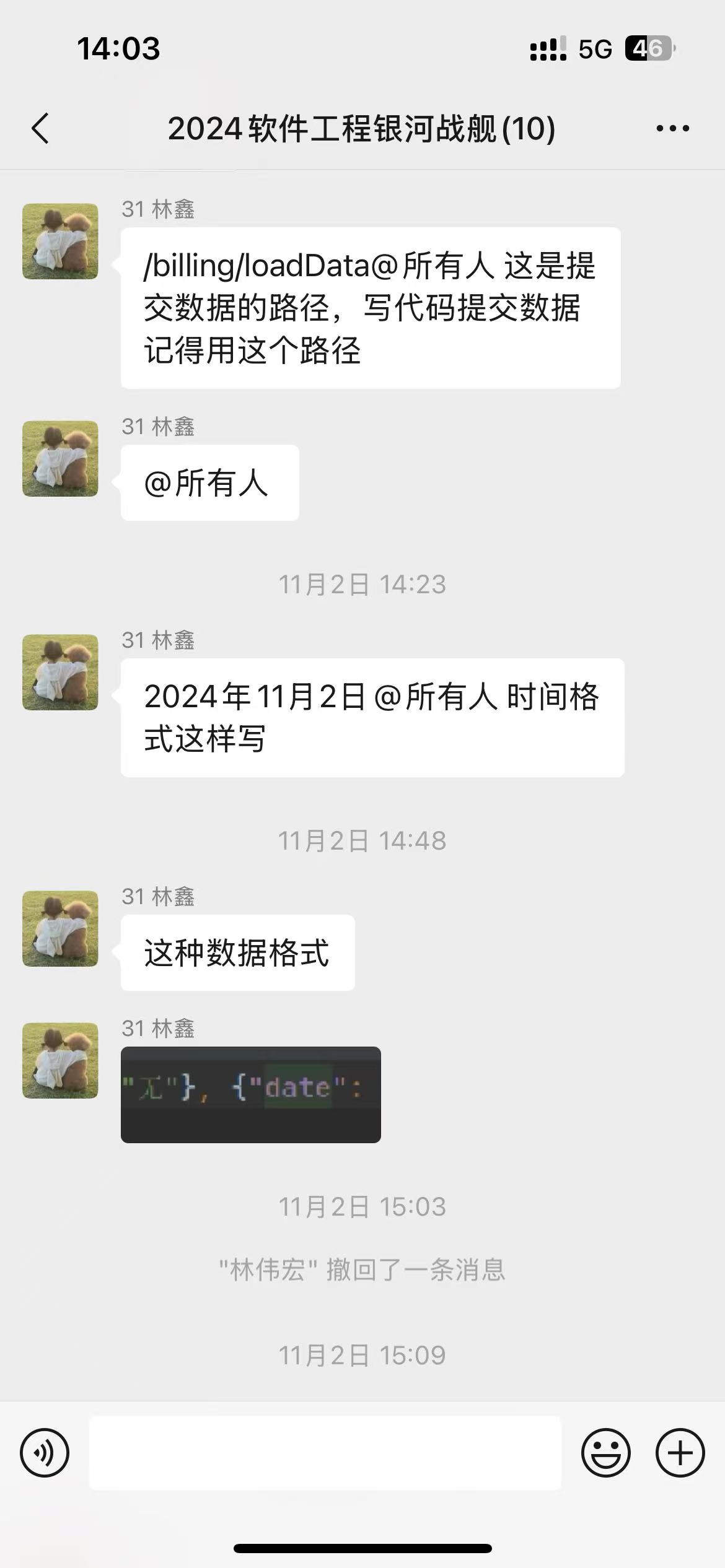The image size is (725, 1568).
Task: Tap the message text input field
Action: 325,1453
